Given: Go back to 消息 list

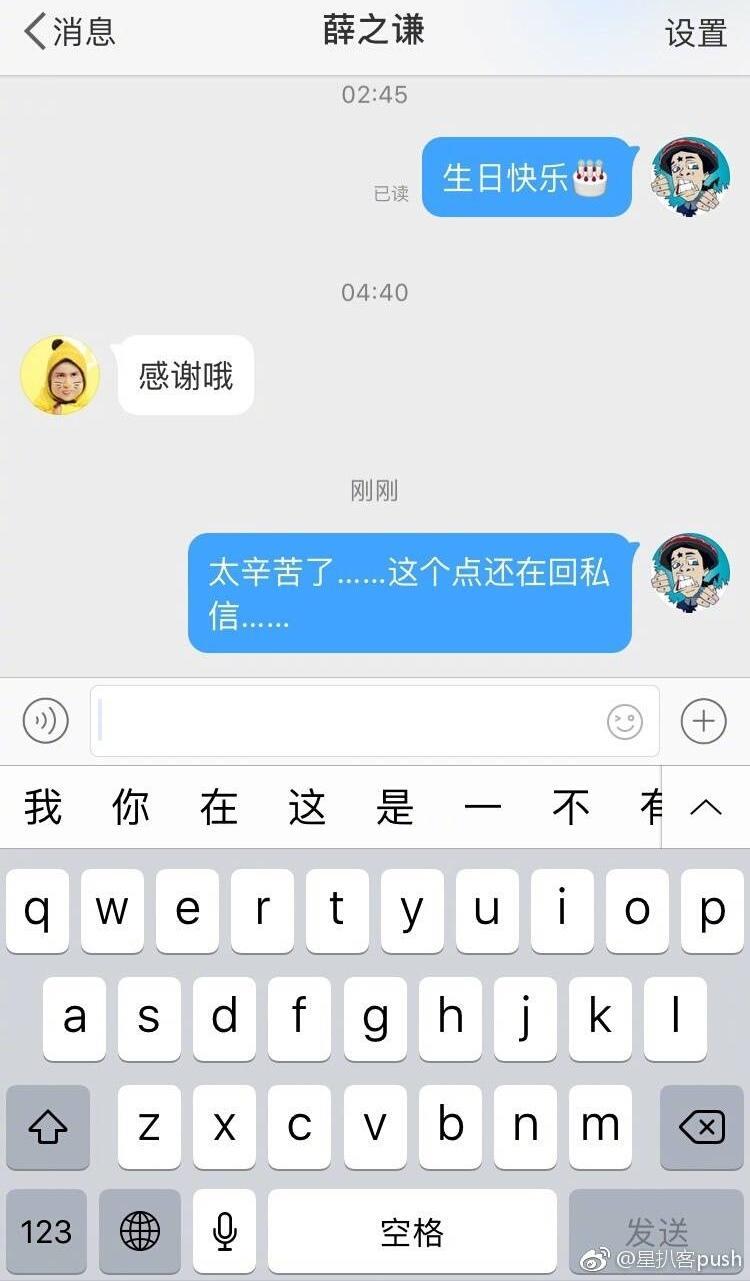Looking at the screenshot, I should click(70, 32).
